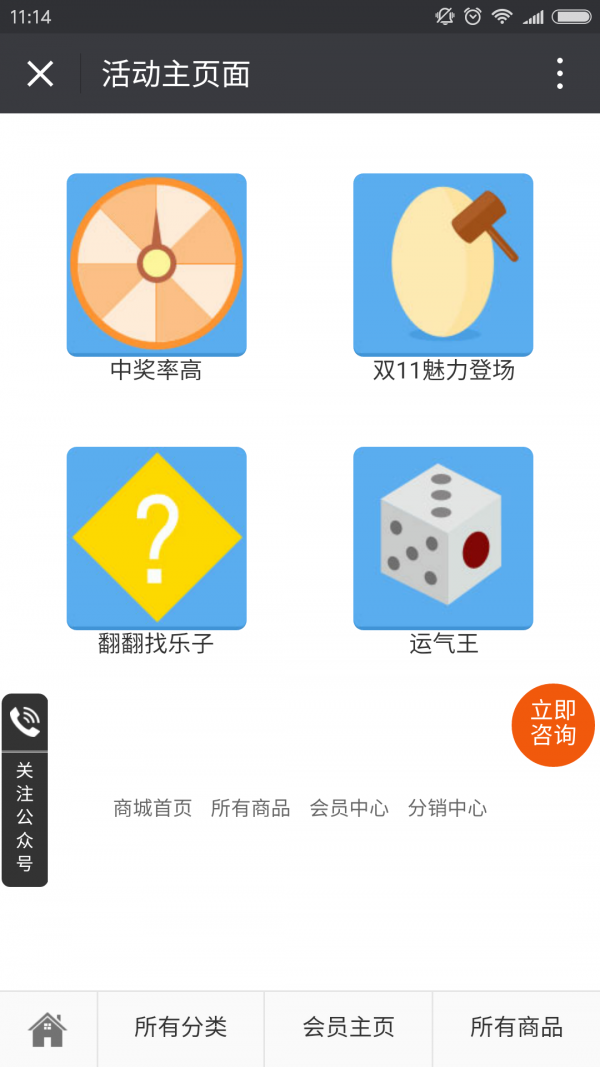
Task: Tap the 关注公众号 side button
Action: click(25, 815)
